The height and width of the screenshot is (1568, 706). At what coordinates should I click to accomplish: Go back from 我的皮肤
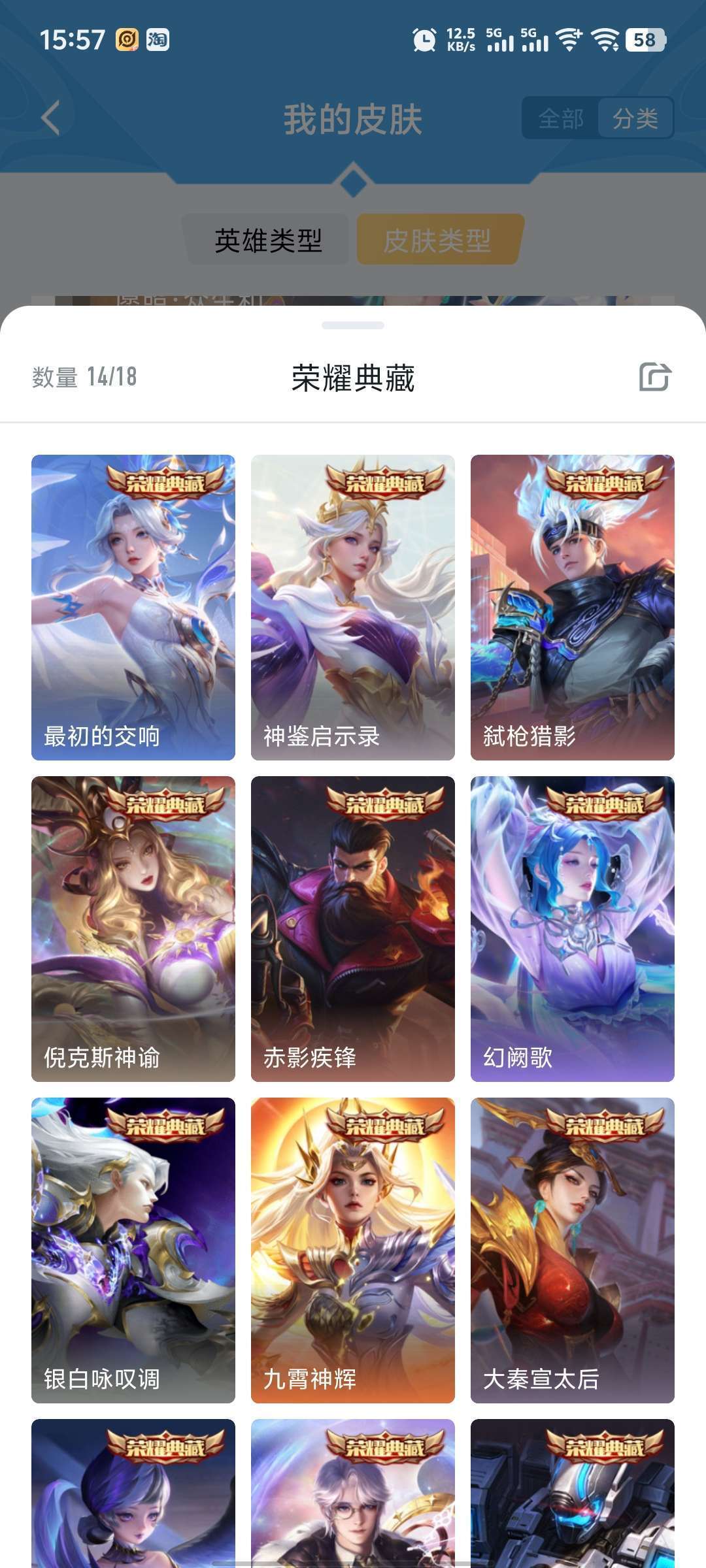pyautogui.click(x=50, y=118)
